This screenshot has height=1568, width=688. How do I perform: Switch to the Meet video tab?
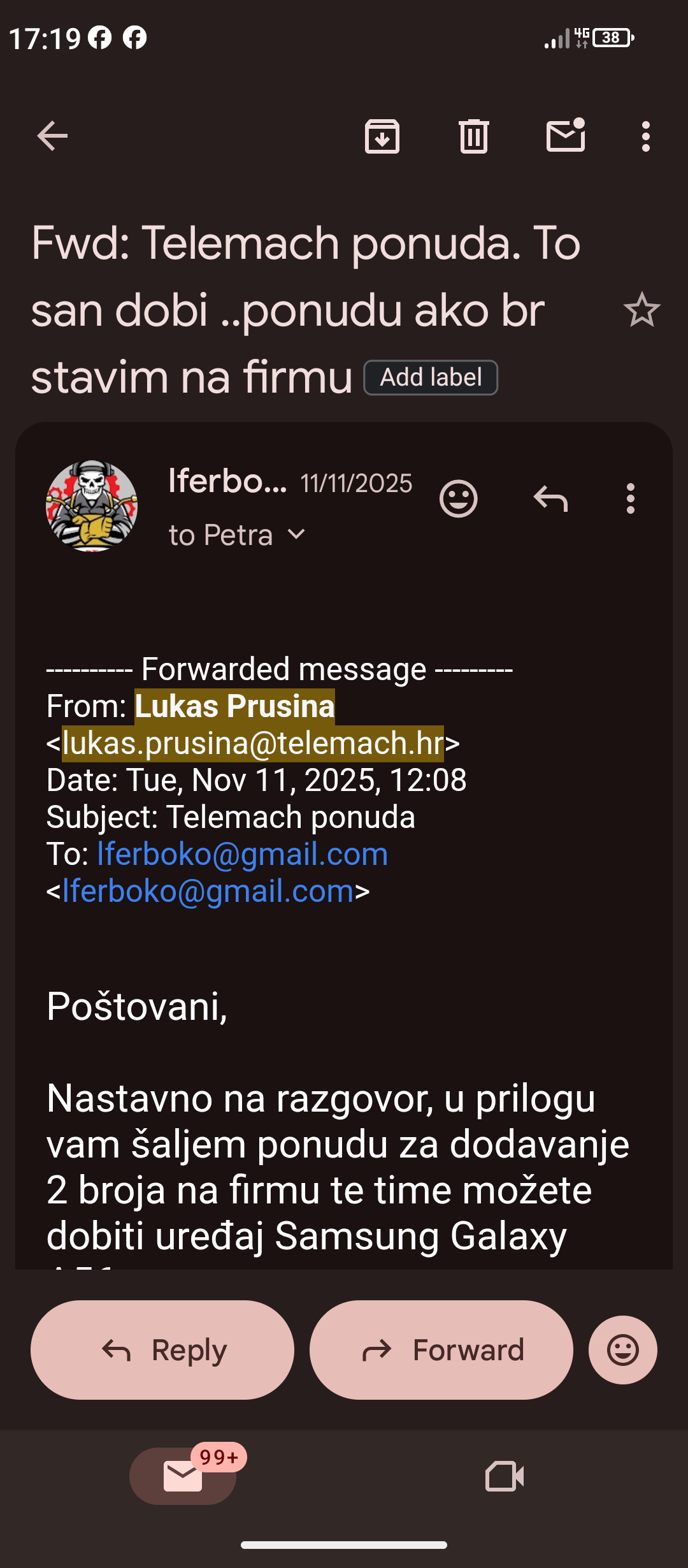click(x=505, y=1476)
